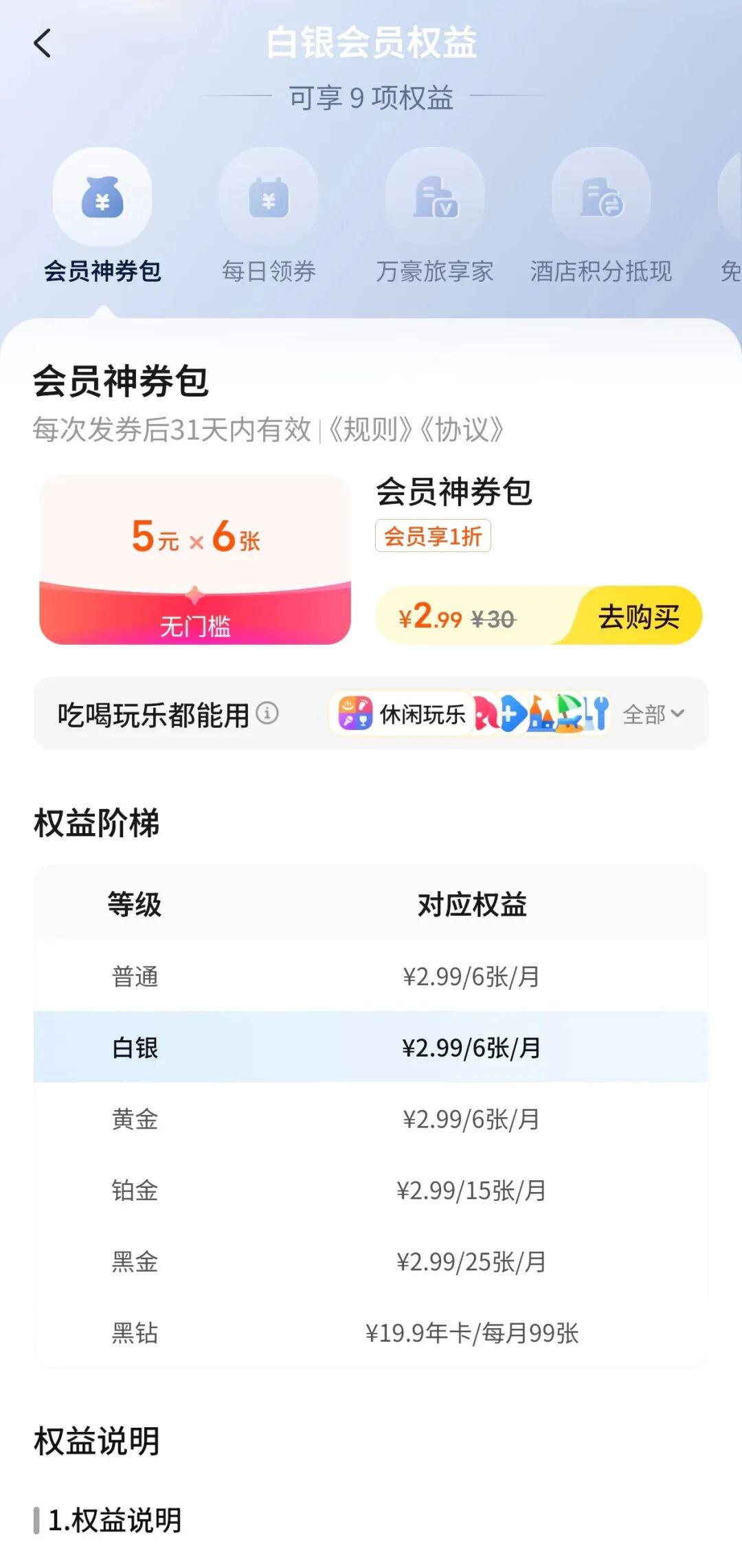742x1568 pixels.
Task: Select the highlighted 白银 tier row
Action: [x=371, y=1048]
